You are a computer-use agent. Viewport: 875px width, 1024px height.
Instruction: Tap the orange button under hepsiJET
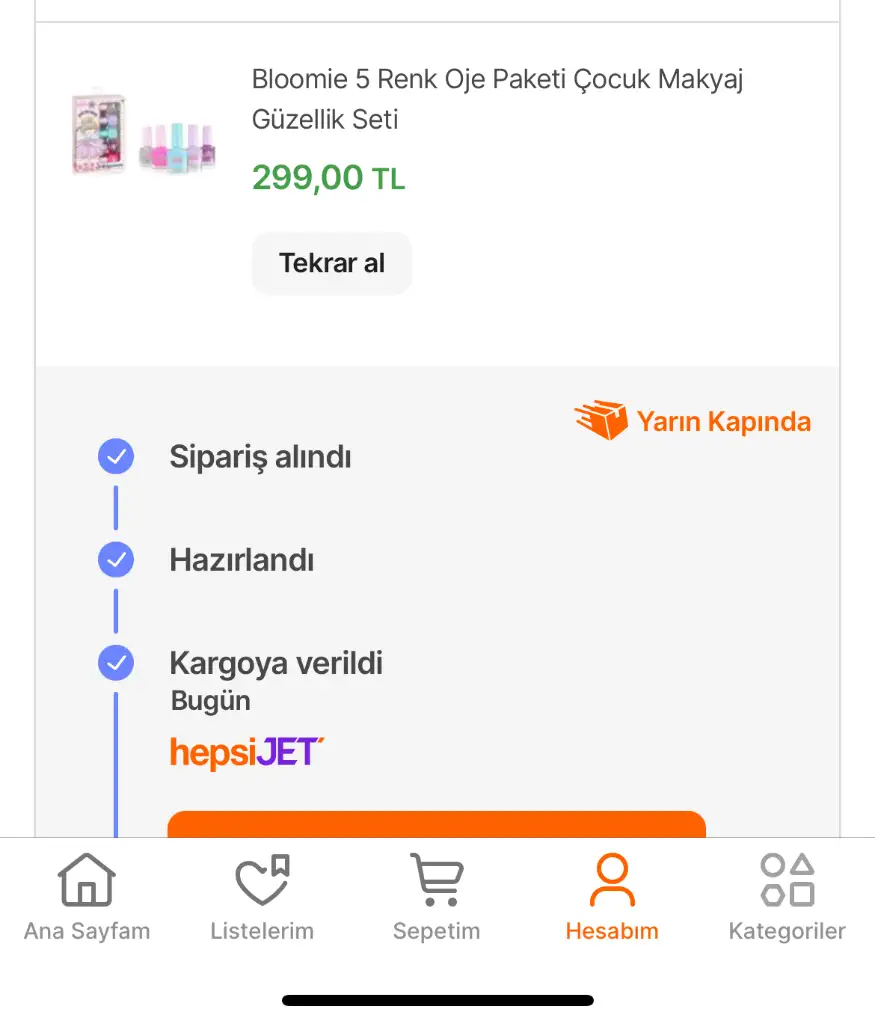click(x=436, y=825)
